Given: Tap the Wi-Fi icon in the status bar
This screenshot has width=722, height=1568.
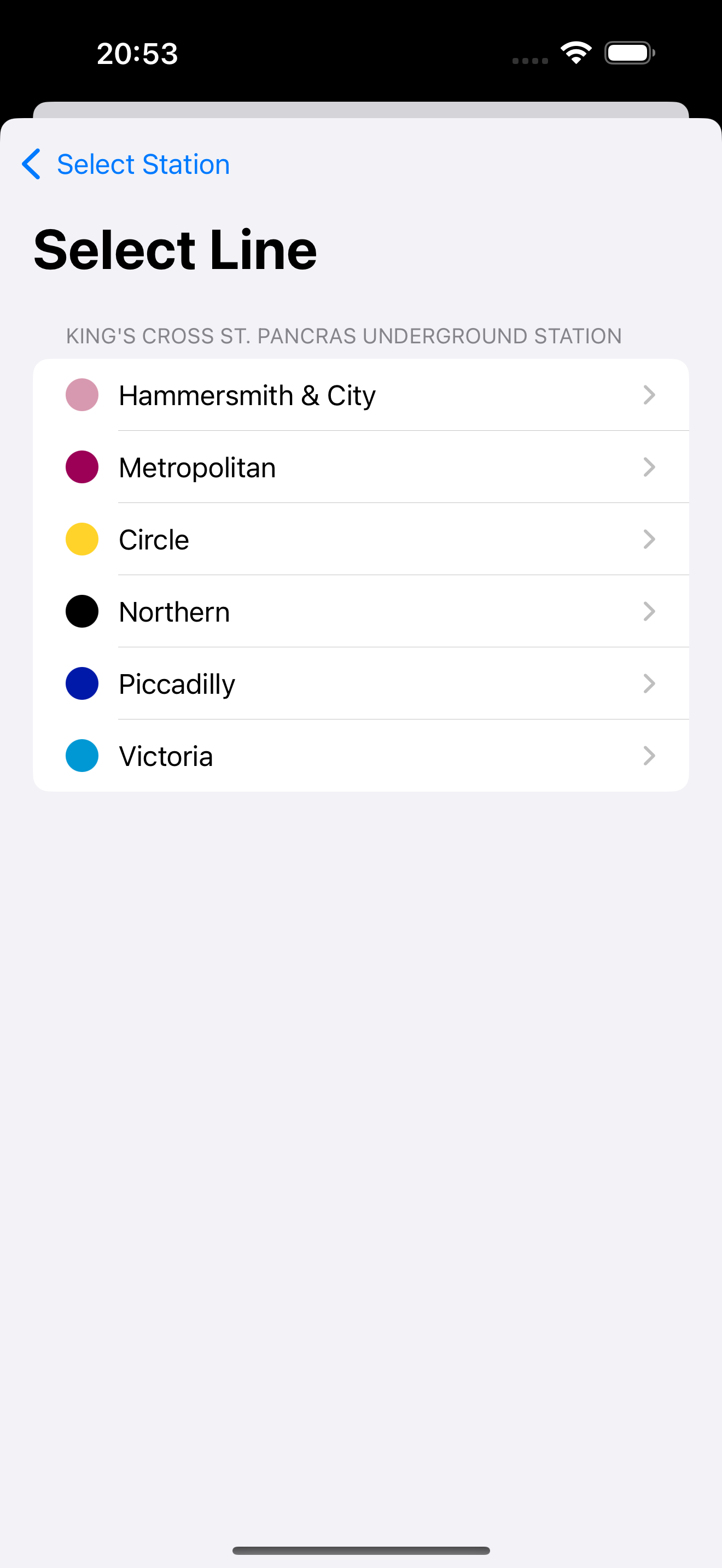Looking at the screenshot, I should point(575,52).
